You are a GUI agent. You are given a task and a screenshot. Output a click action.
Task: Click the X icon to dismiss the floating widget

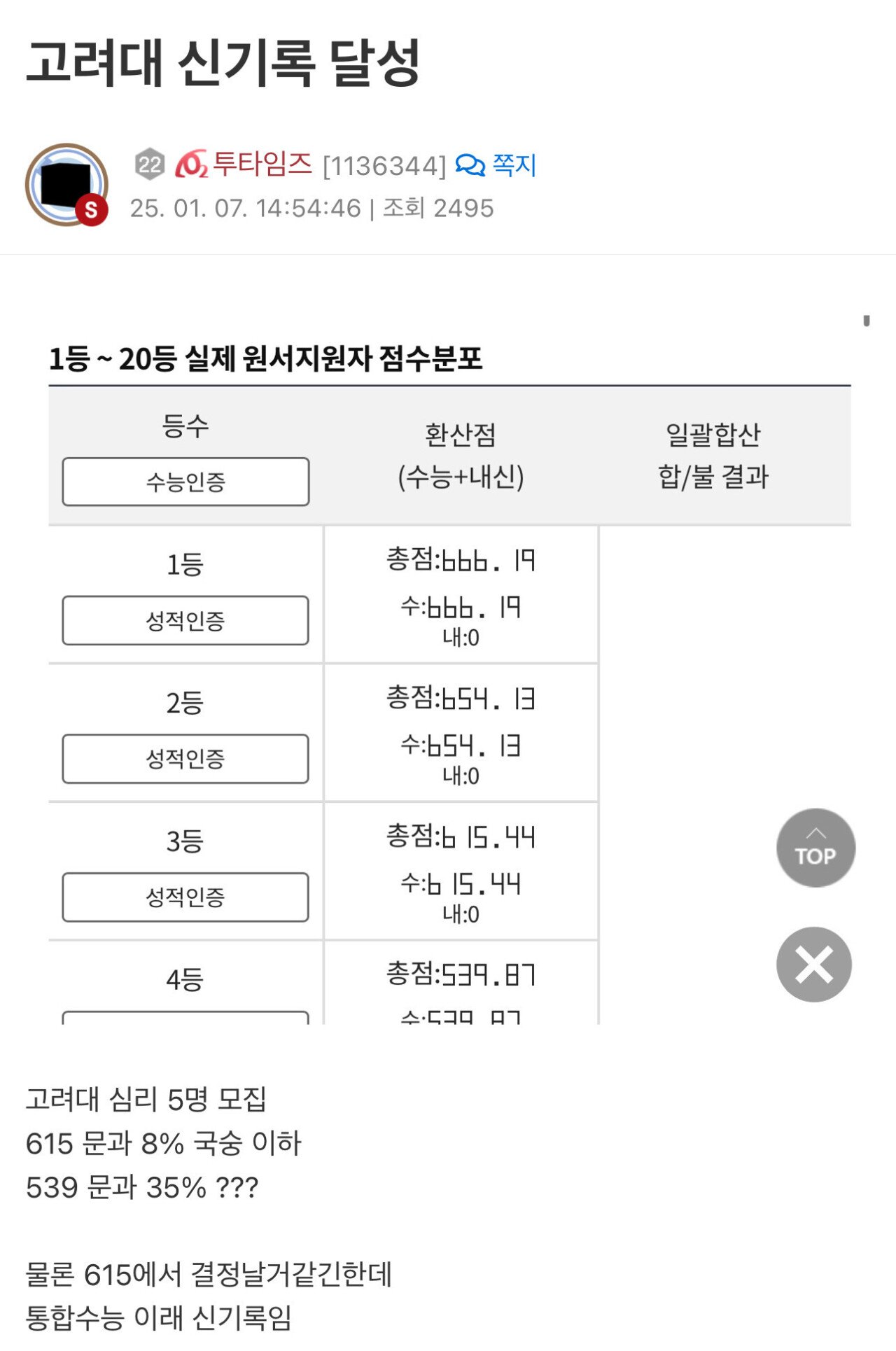814,964
